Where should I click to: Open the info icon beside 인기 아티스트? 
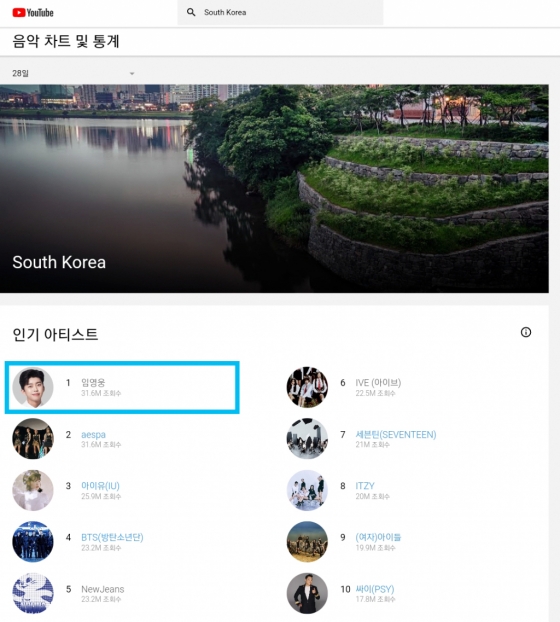click(x=526, y=332)
